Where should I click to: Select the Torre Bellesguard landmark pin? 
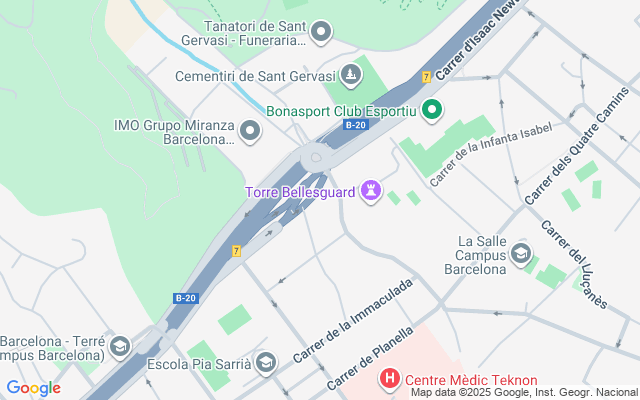pos(371,190)
